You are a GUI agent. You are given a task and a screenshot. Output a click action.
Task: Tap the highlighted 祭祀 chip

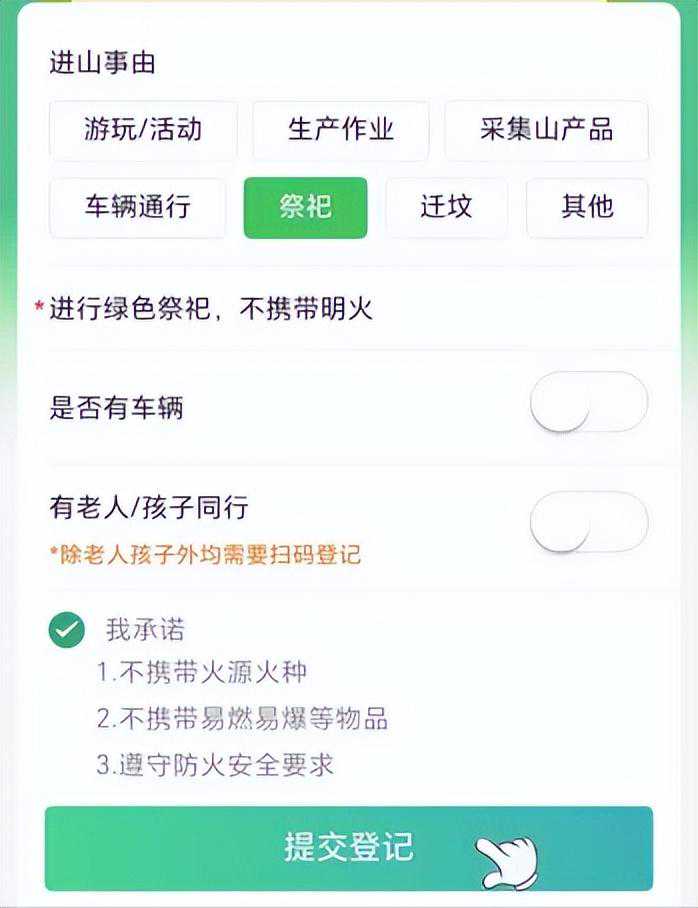click(x=305, y=207)
